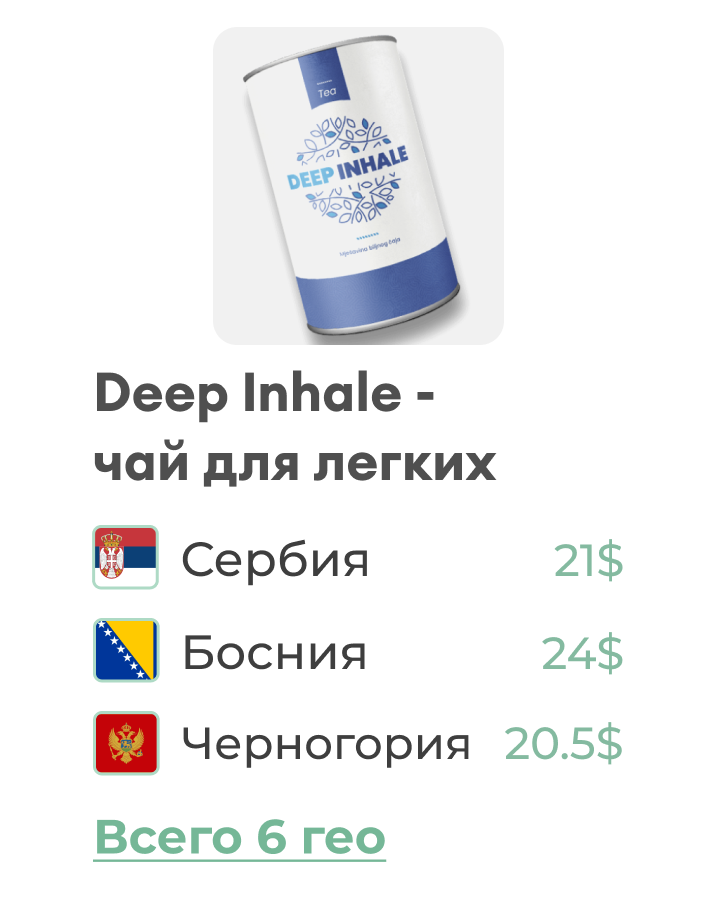Open the "Всего 6 гео" link
714x918 pixels.
(240, 837)
